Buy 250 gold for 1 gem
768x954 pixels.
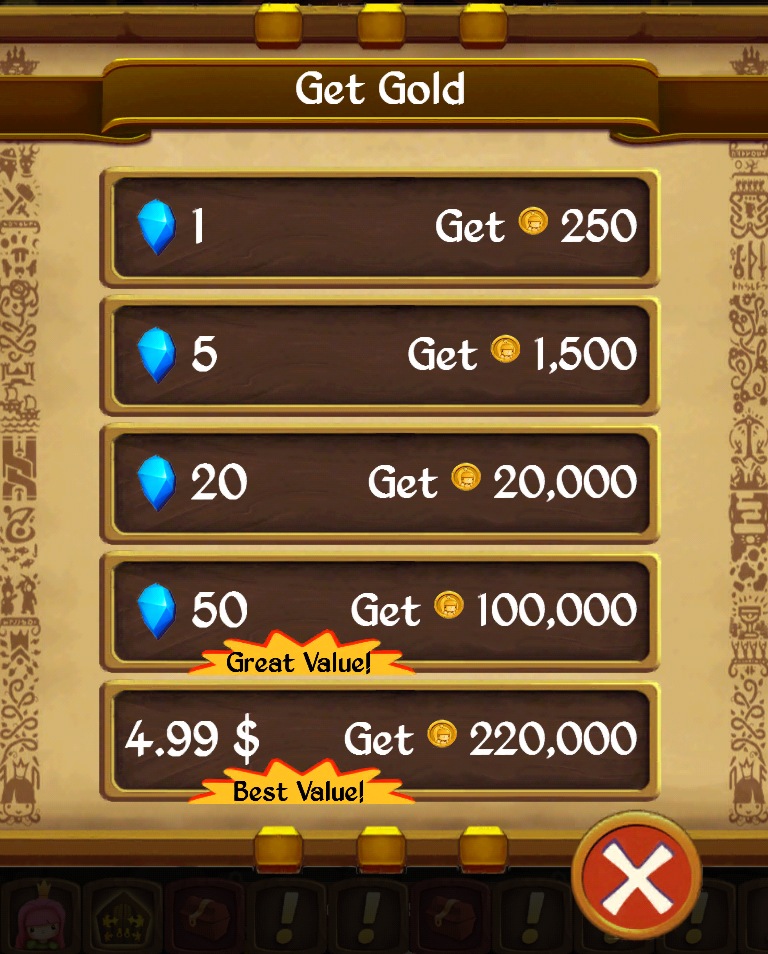tap(380, 227)
